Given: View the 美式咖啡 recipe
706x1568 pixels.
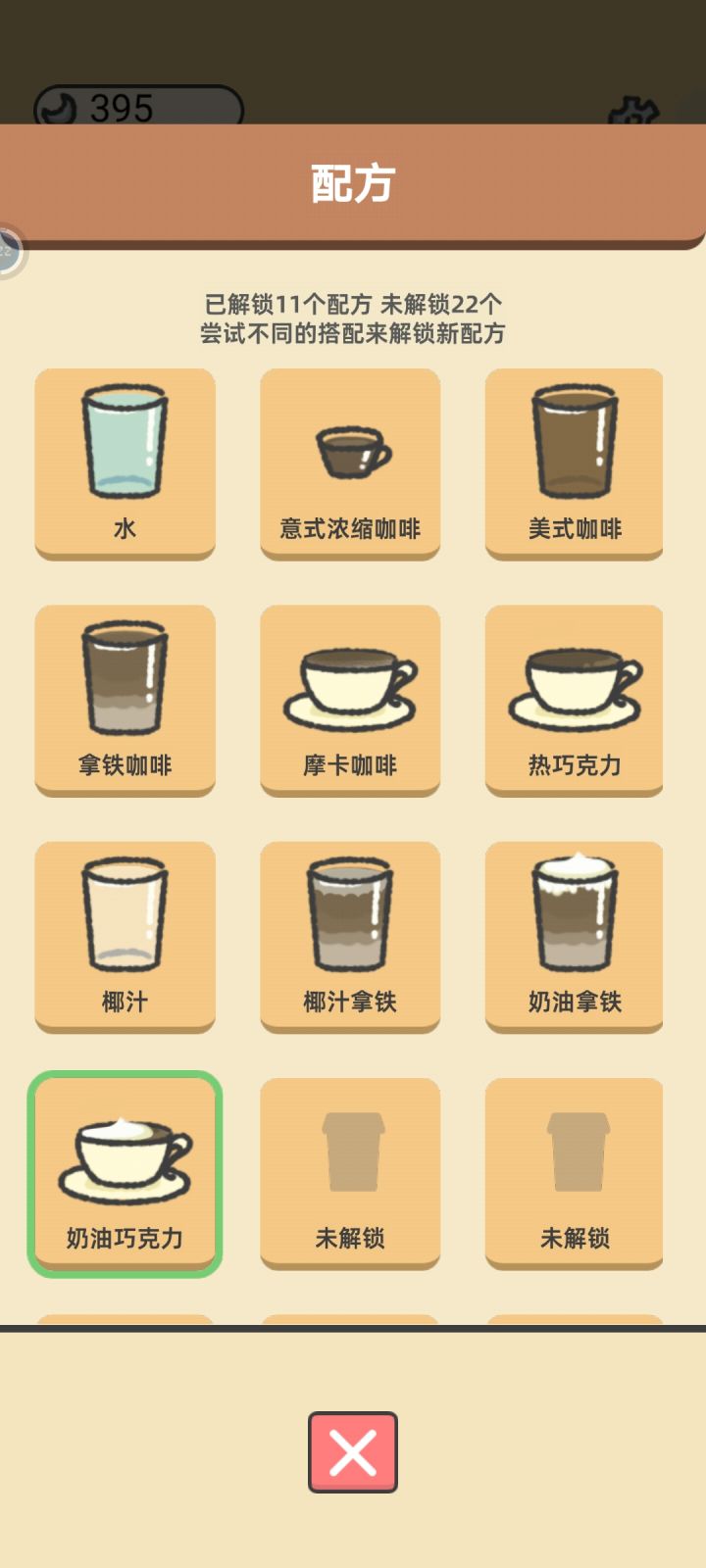Looking at the screenshot, I should click(575, 462).
